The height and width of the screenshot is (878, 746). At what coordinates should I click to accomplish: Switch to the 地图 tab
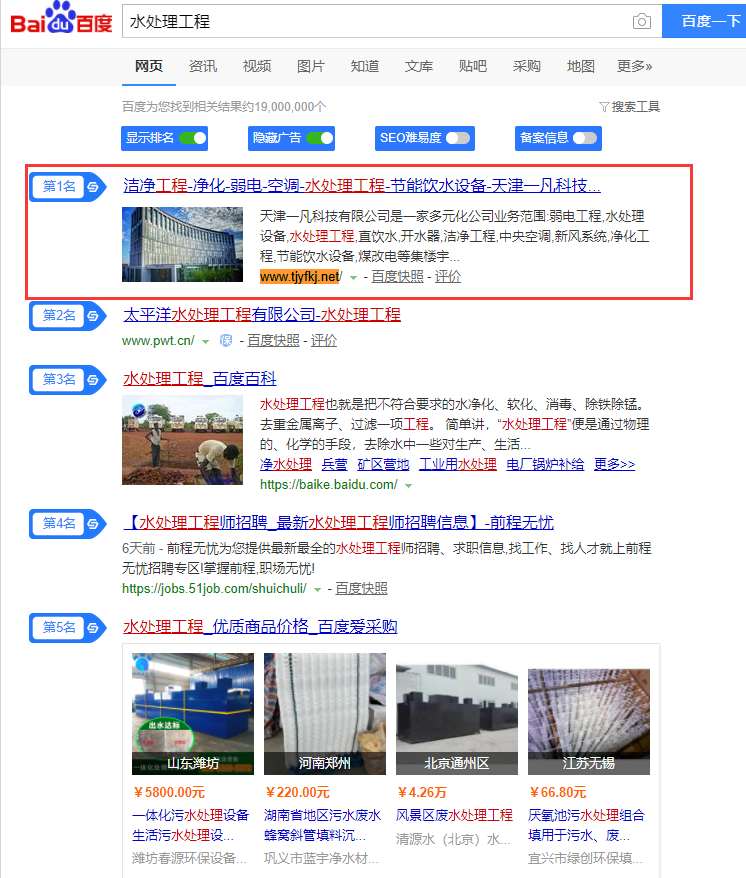point(581,66)
